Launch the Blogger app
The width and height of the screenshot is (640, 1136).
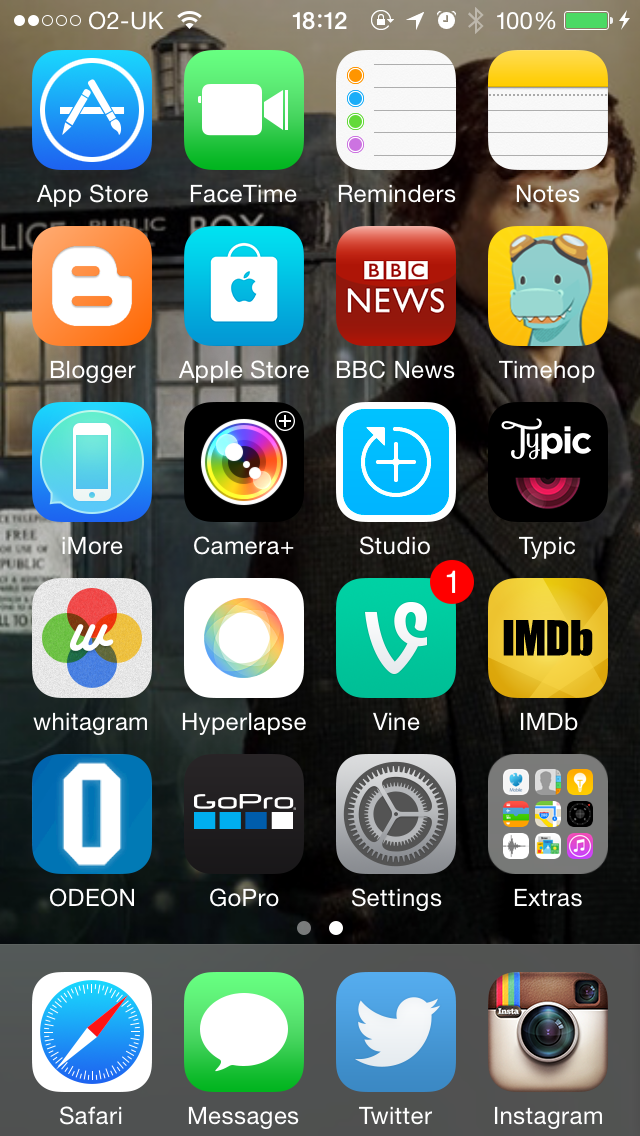pos(92,286)
